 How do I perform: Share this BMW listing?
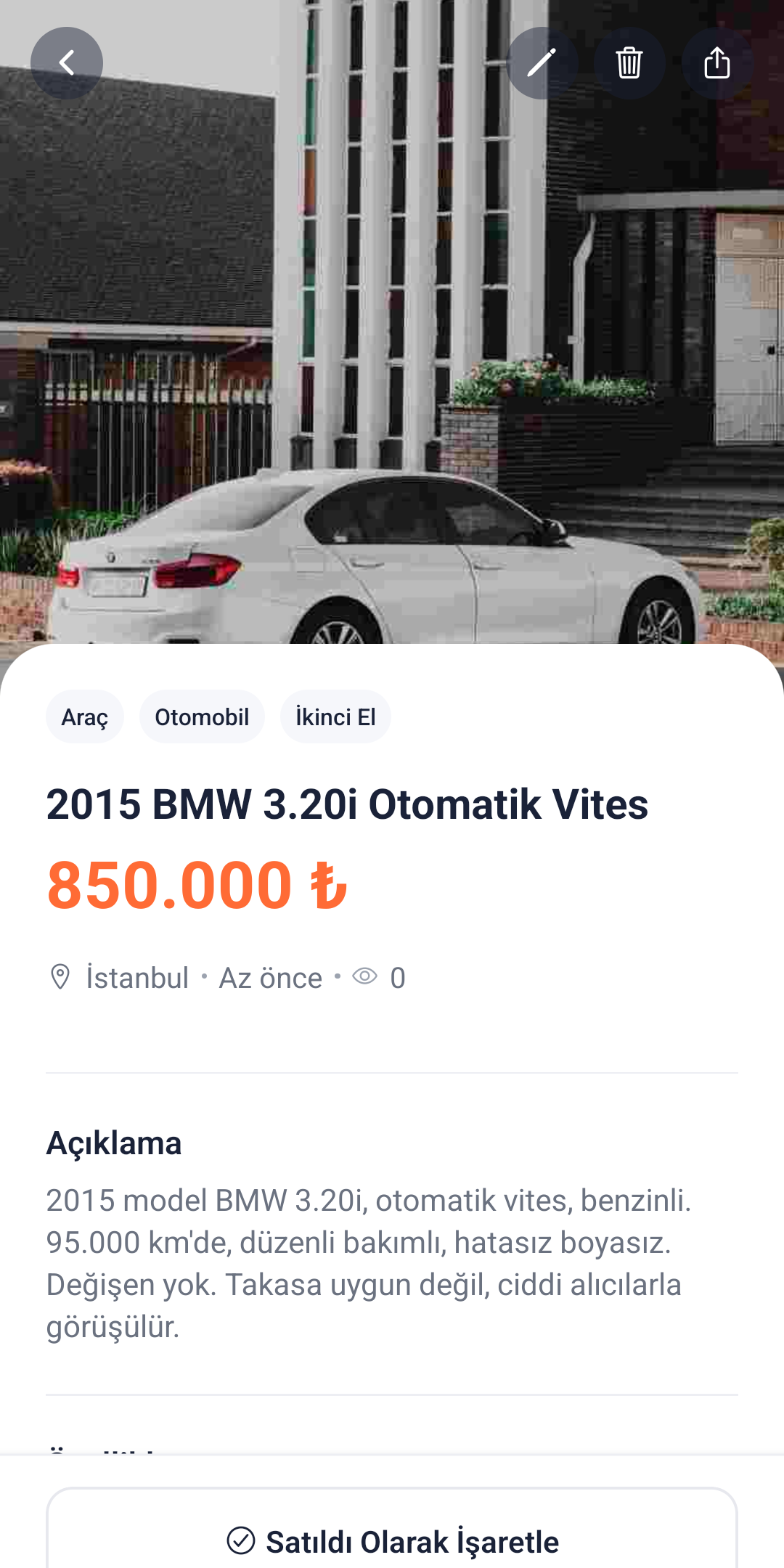tap(717, 63)
